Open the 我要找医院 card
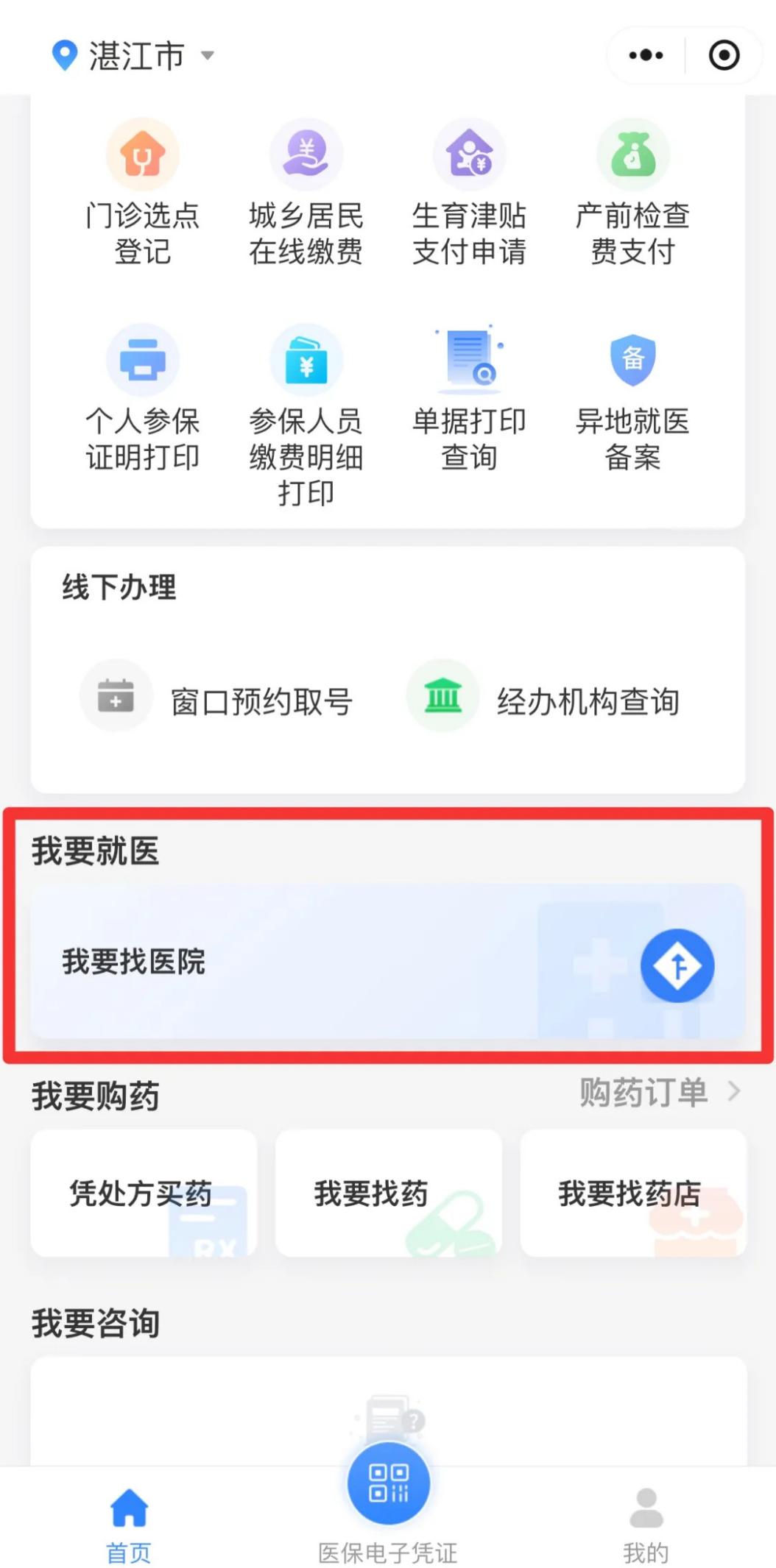Screen dimensions: 776x1568 coord(387,962)
